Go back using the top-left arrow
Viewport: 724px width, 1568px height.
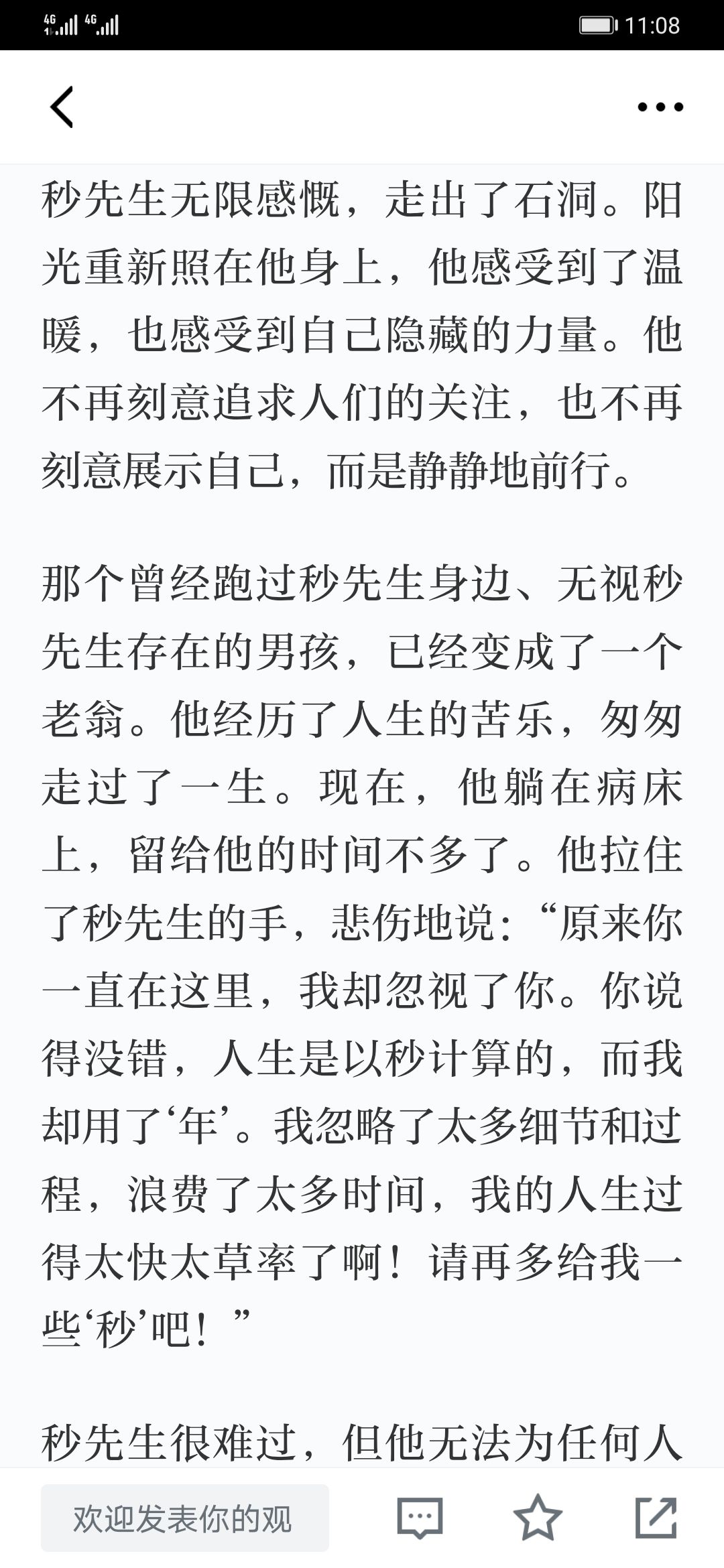[62, 107]
